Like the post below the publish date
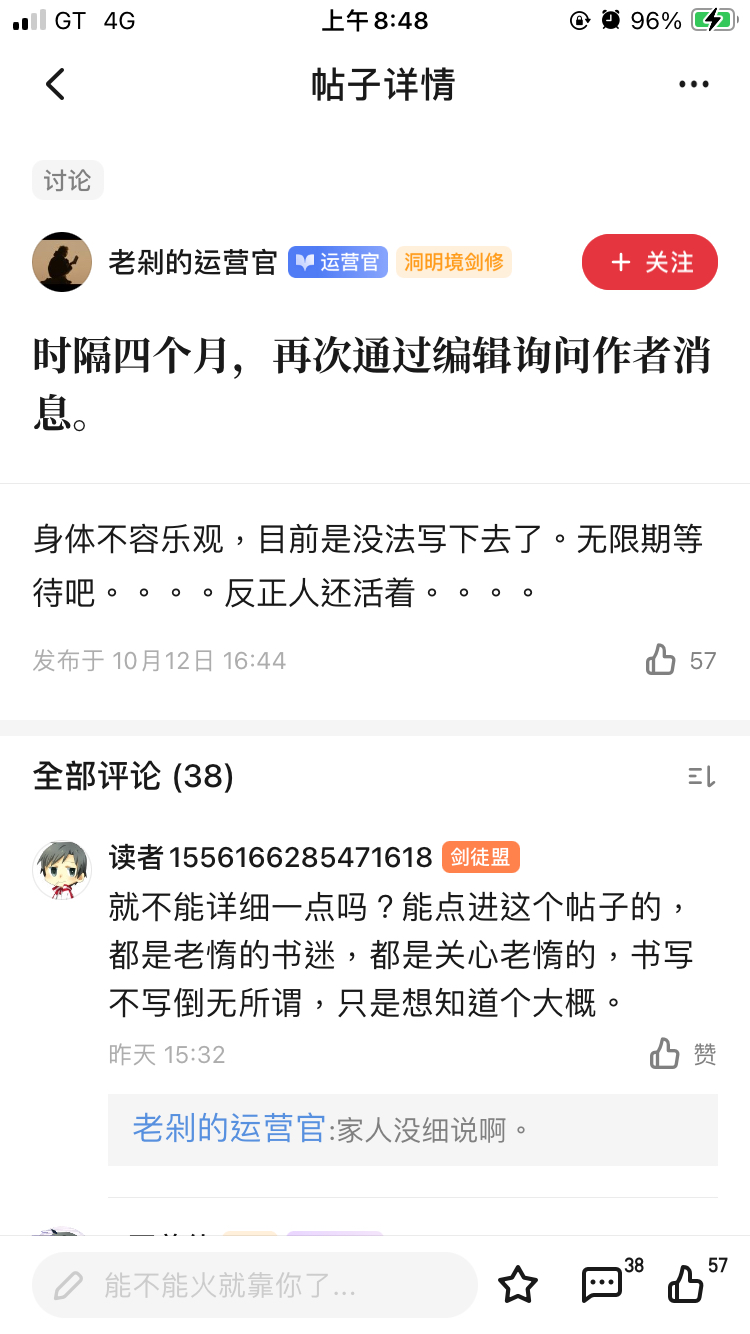 coord(661,660)
